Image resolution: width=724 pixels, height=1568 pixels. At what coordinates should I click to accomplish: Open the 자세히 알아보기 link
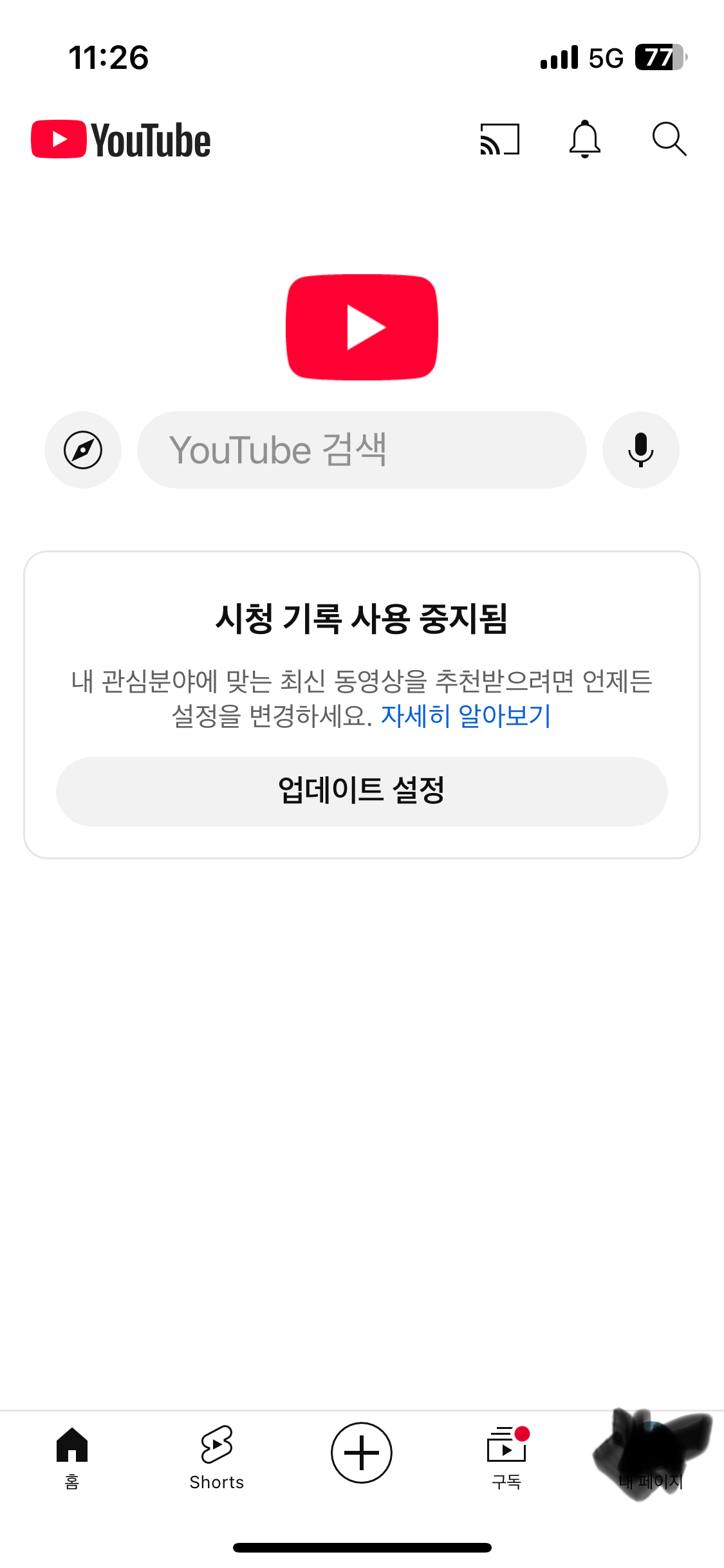[x=466, y=716]
